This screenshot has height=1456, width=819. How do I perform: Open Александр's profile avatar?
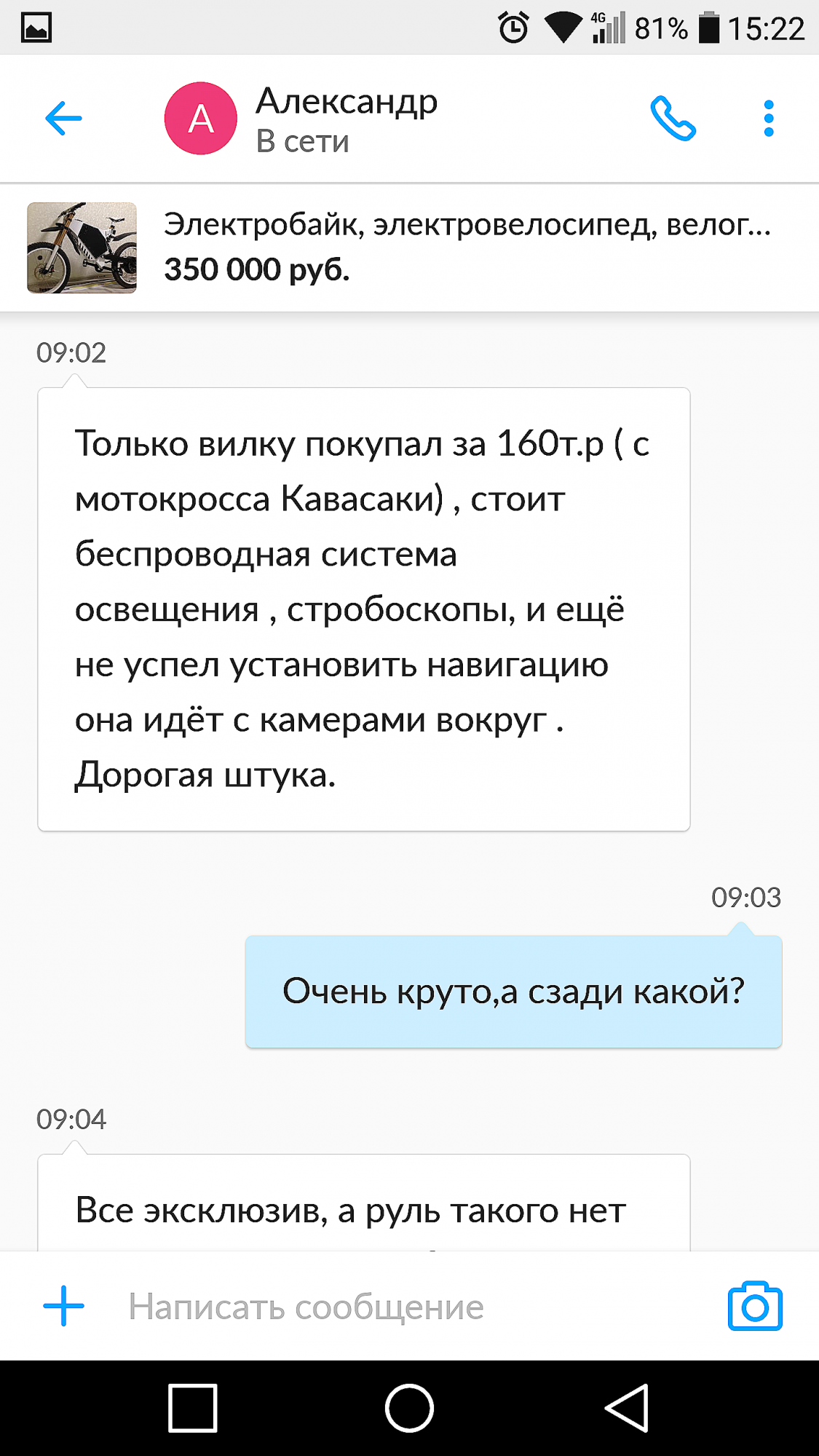(x=201, y=119)
